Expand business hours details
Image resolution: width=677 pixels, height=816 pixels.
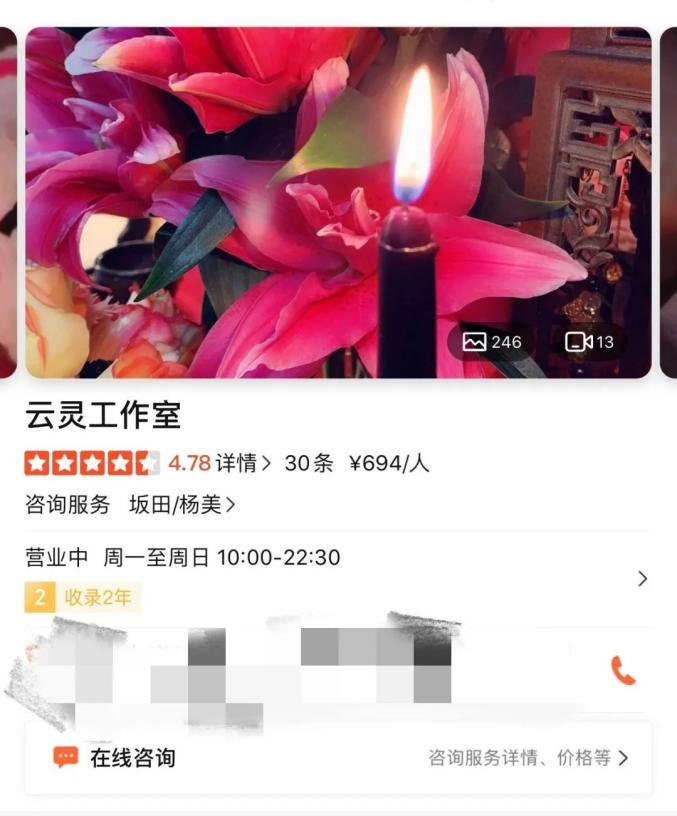[642, 578]
